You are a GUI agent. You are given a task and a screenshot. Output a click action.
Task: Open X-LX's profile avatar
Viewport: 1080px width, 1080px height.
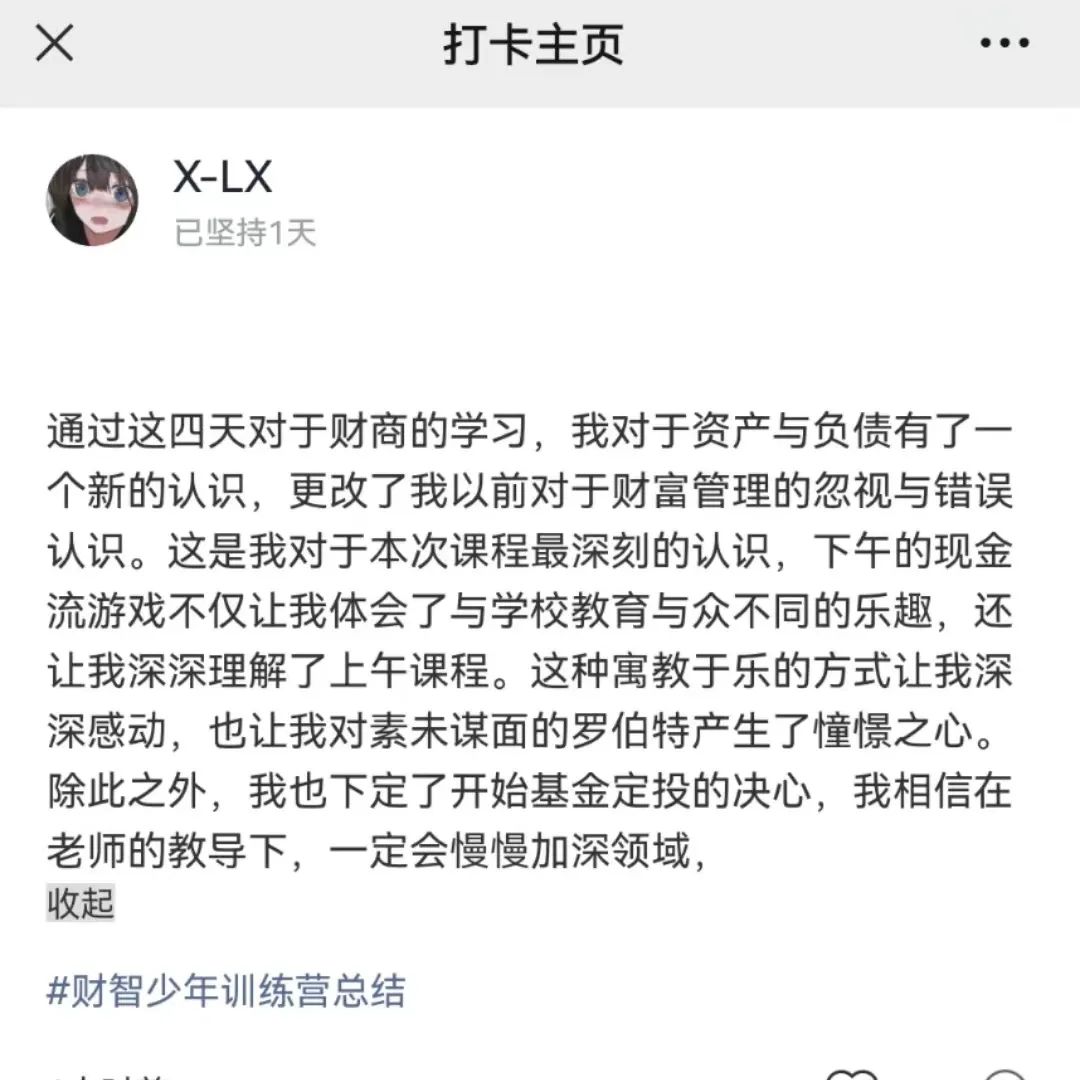pyautogui.click(x=92, y=200)
